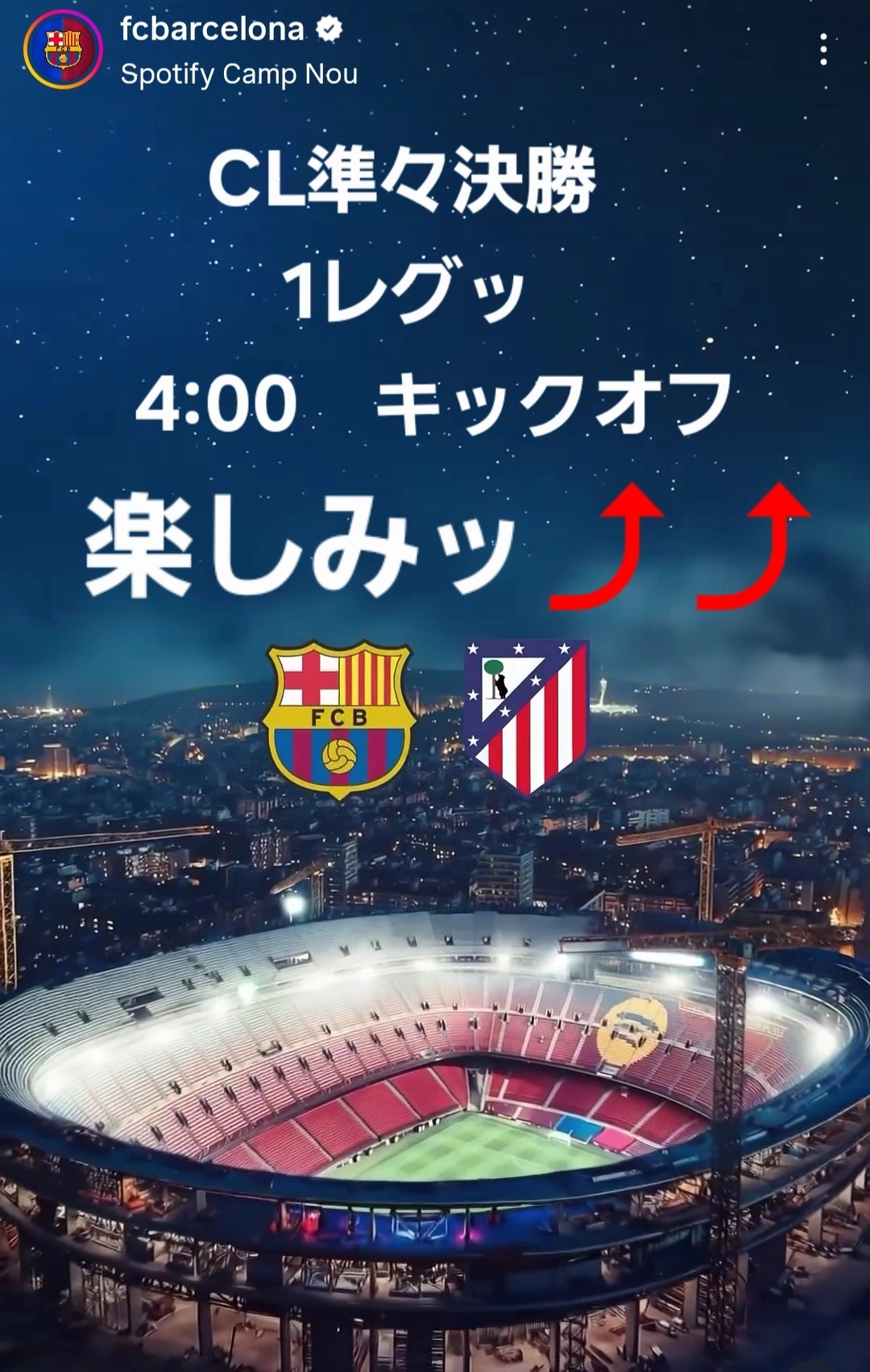Open the three-dot overflow menu
Viewport: 870px width, 1372px height.
tap(822, 50)
